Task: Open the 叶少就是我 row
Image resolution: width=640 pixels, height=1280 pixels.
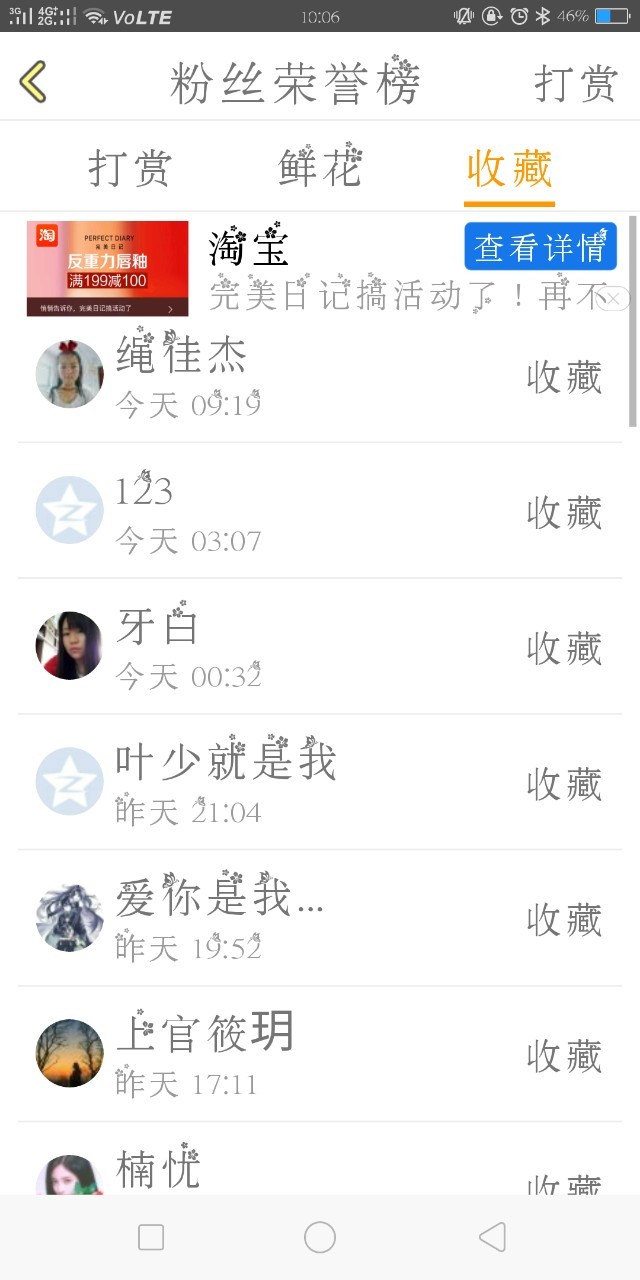Action: [320, 783]
